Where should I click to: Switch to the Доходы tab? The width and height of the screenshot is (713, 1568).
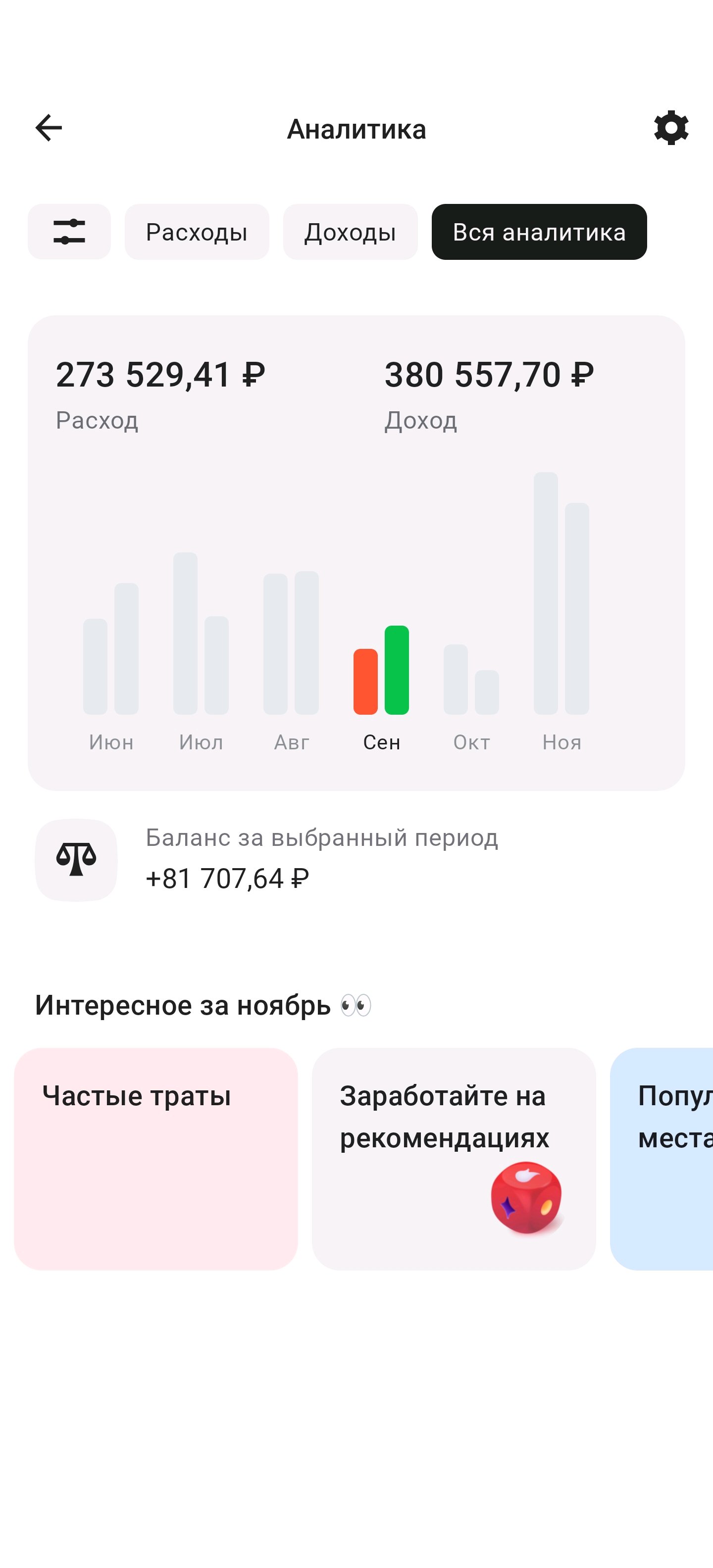click(x=350, y=232)
